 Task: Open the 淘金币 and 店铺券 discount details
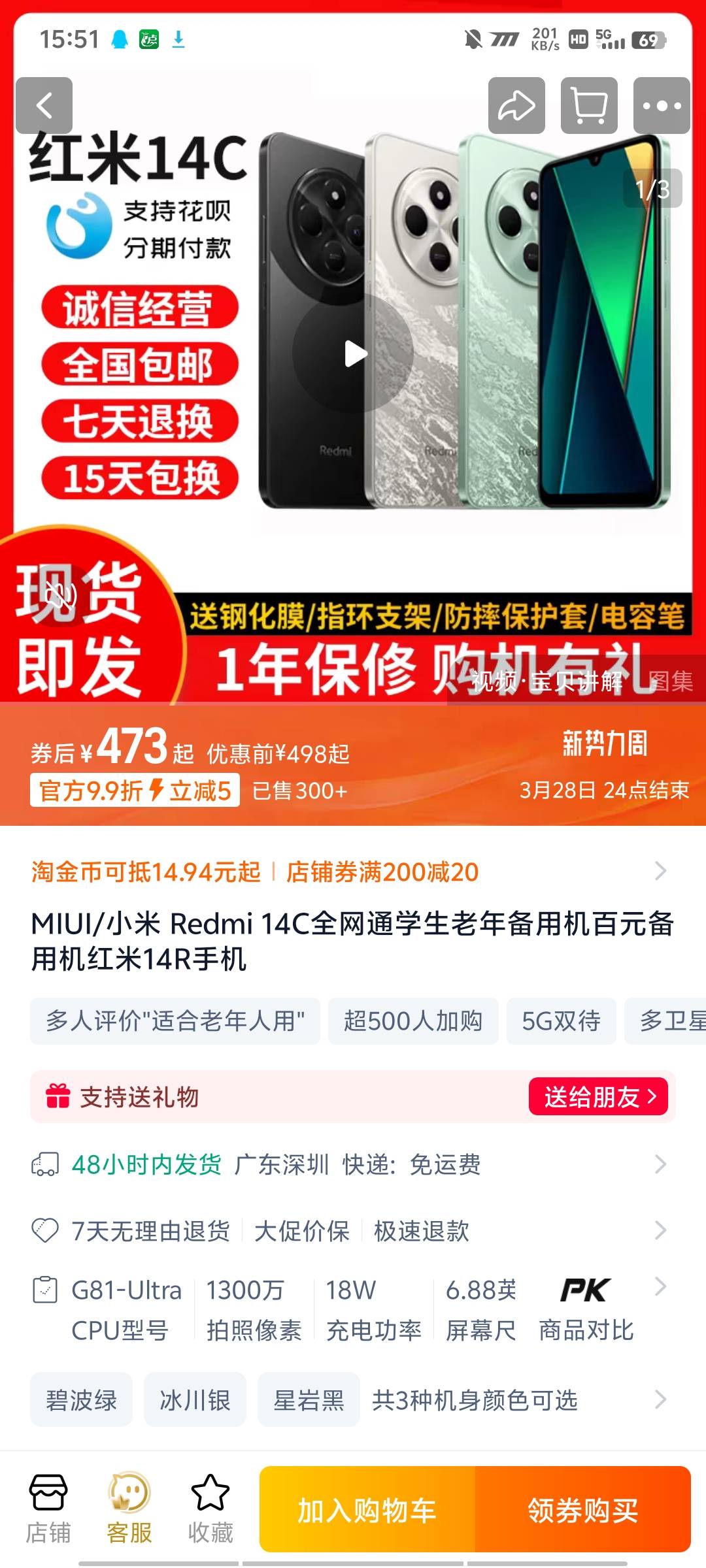click(353, 872)
